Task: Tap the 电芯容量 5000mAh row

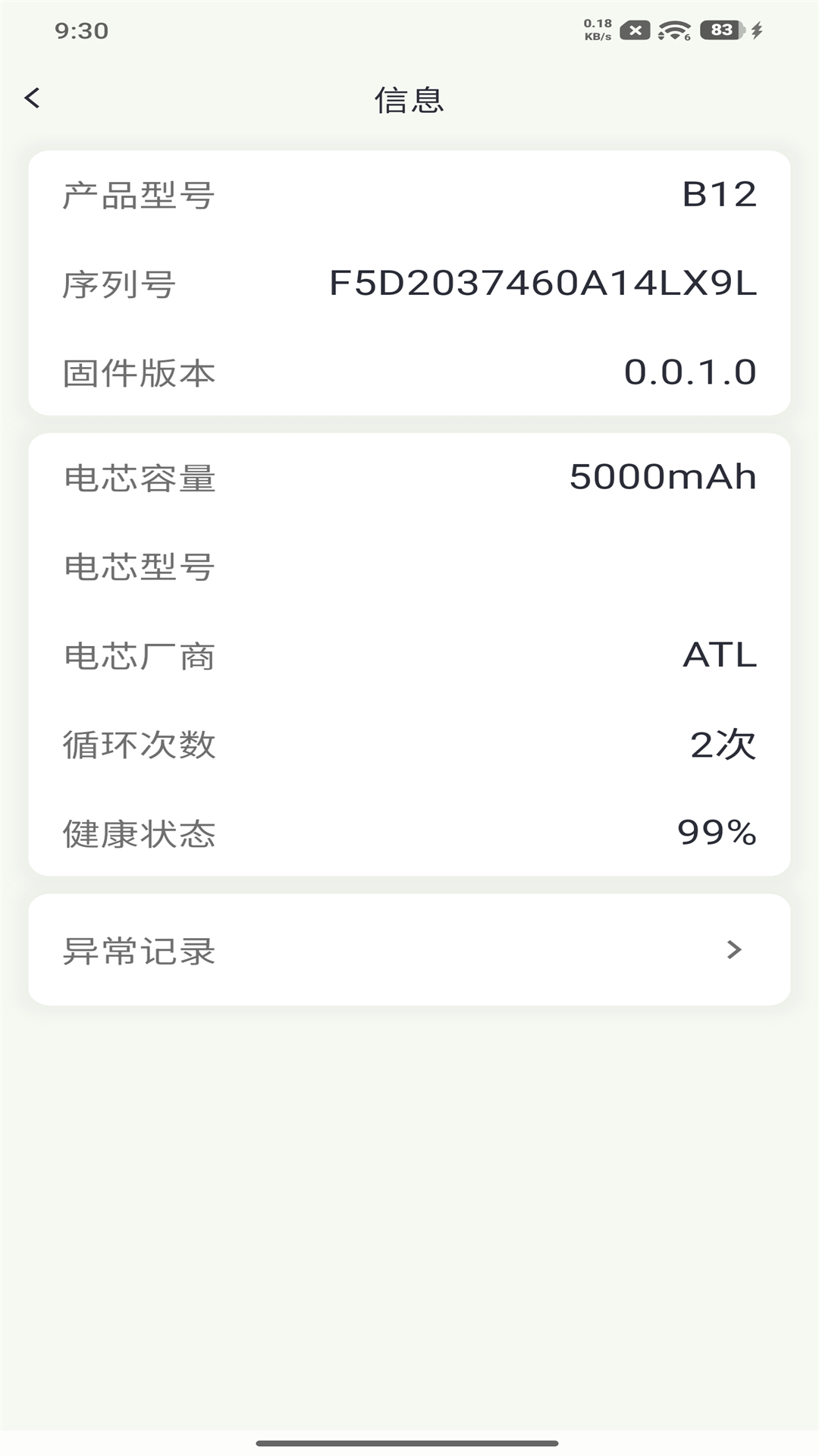Action: pos(409,478)
